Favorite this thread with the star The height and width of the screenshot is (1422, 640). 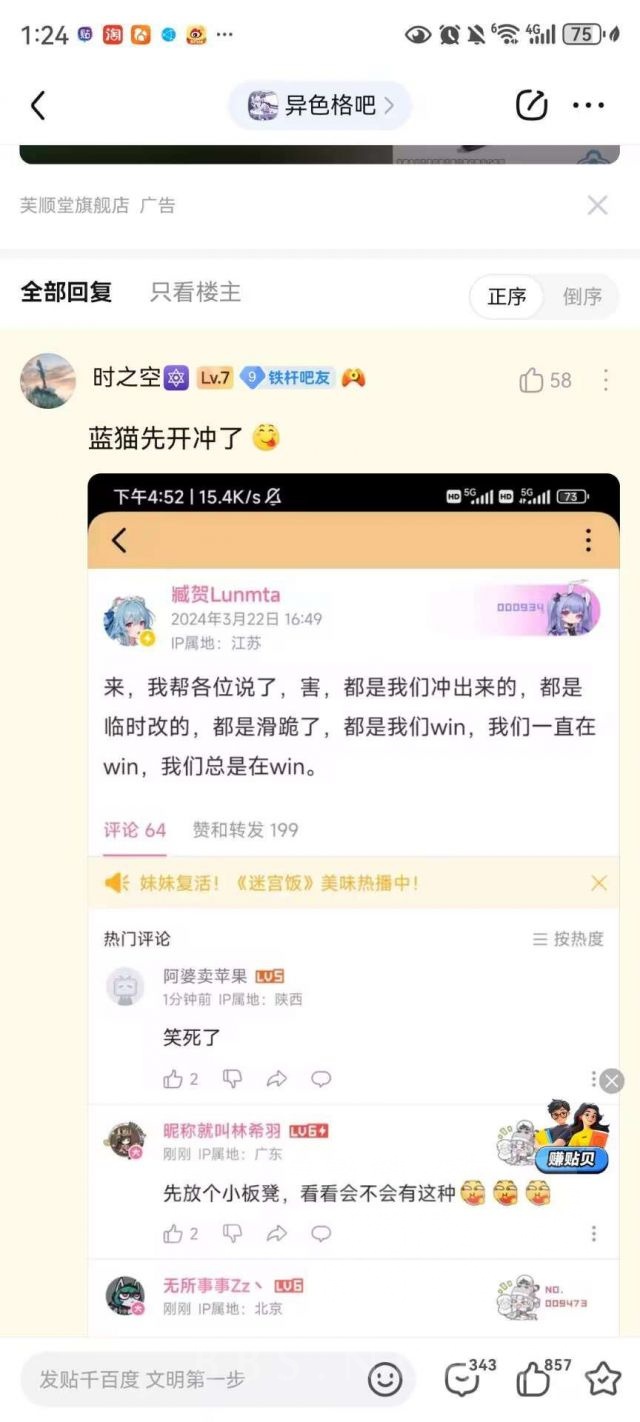[603, 1380]
